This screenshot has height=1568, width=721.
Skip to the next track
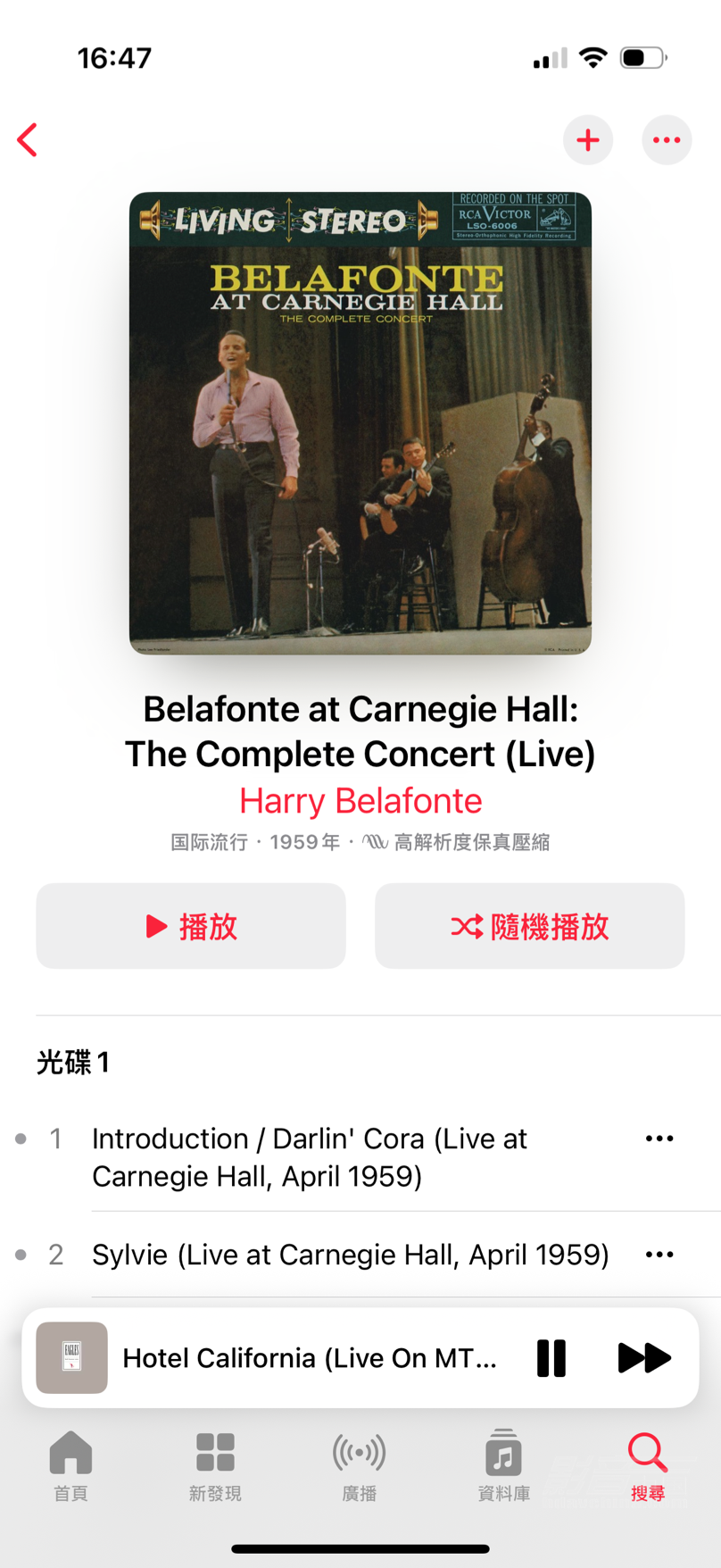point(644,1358)
